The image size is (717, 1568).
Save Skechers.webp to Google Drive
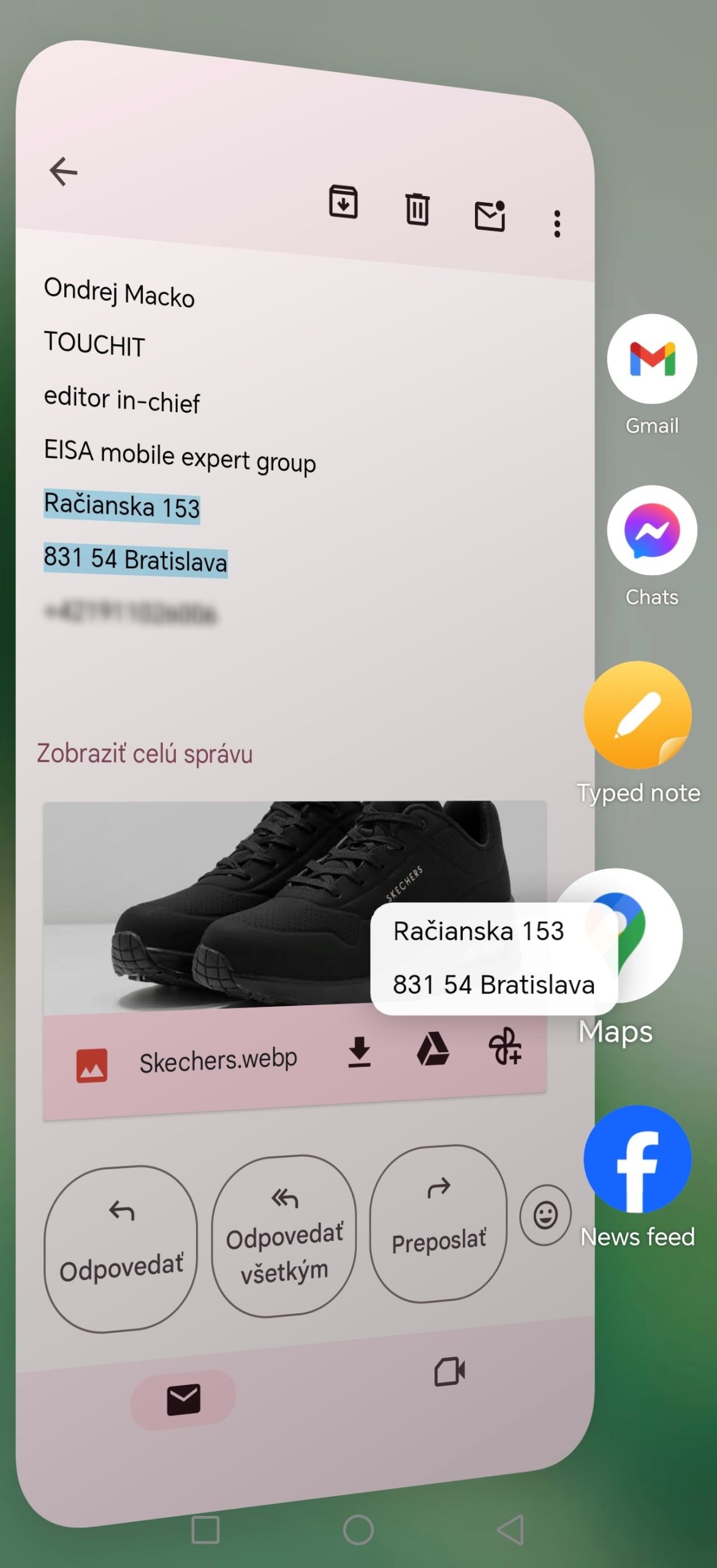point(433,1049)
